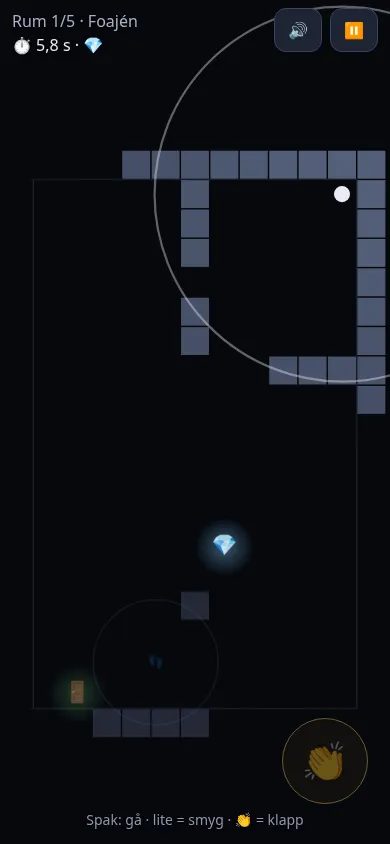Tap the clap button

[325, 761]
